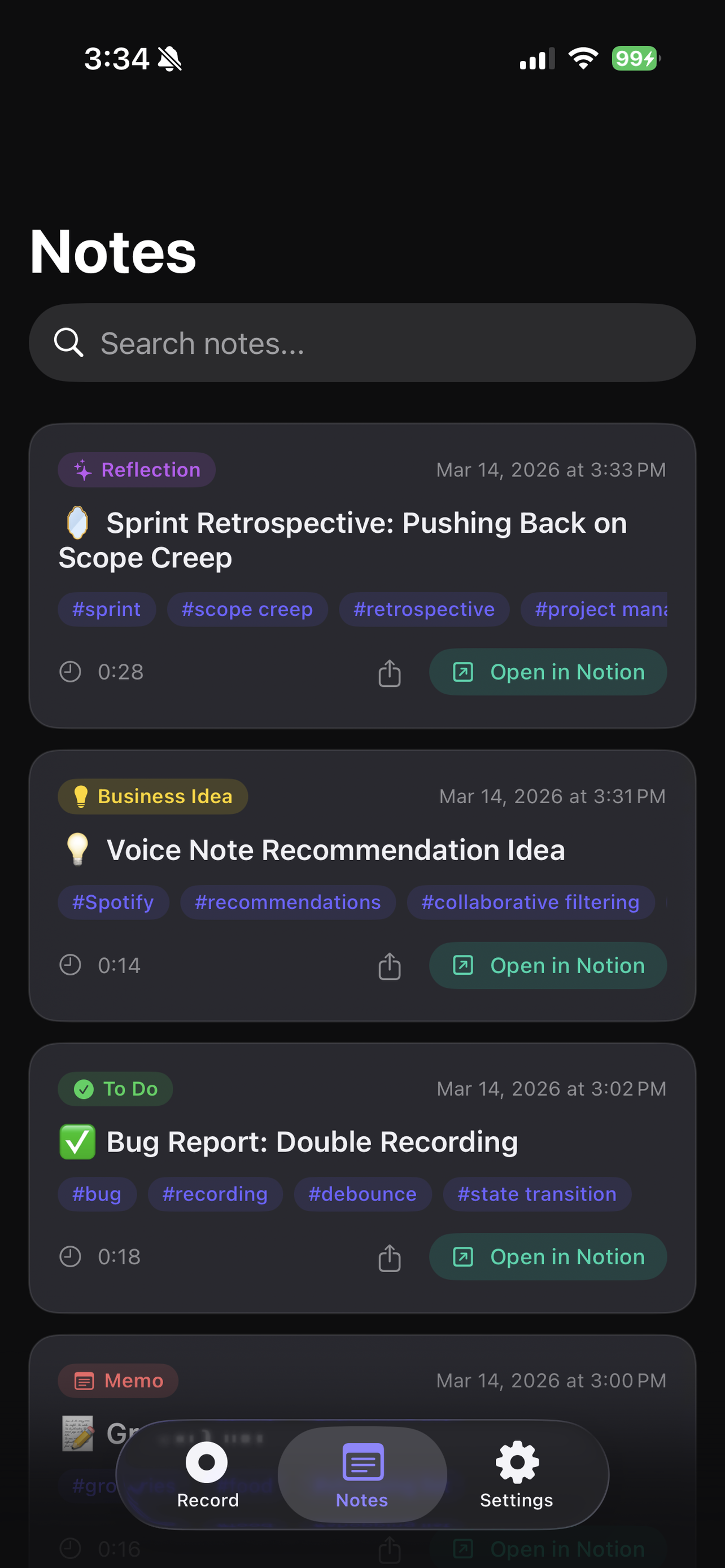Select the Record tab icon in bottom navigation
Viewport: 725px width, 1568px height.
207,1461
